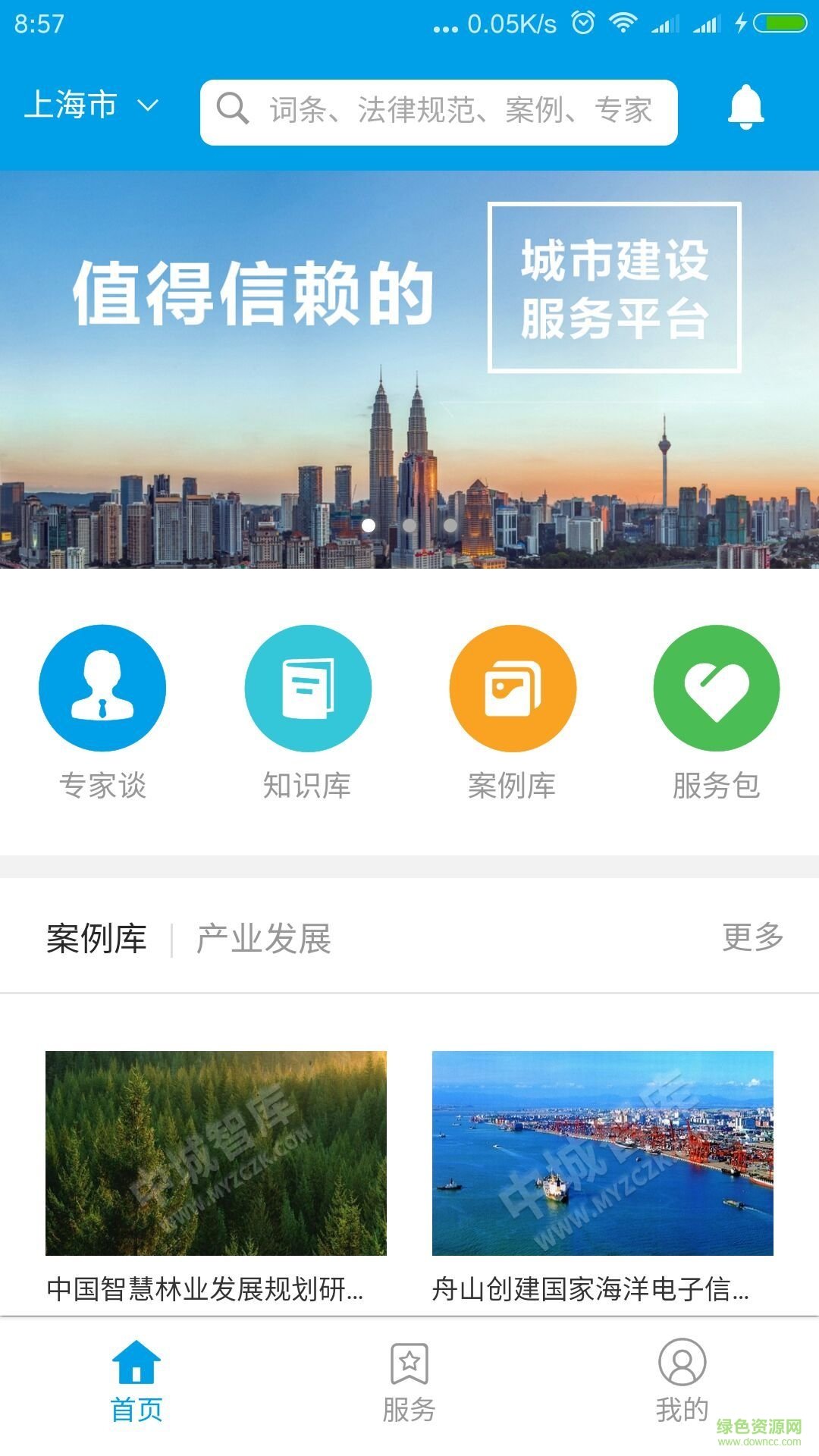Screen dimensions: 819x1456
Task: Open the 专家谈 expert talk section
Action: (102, 688)
